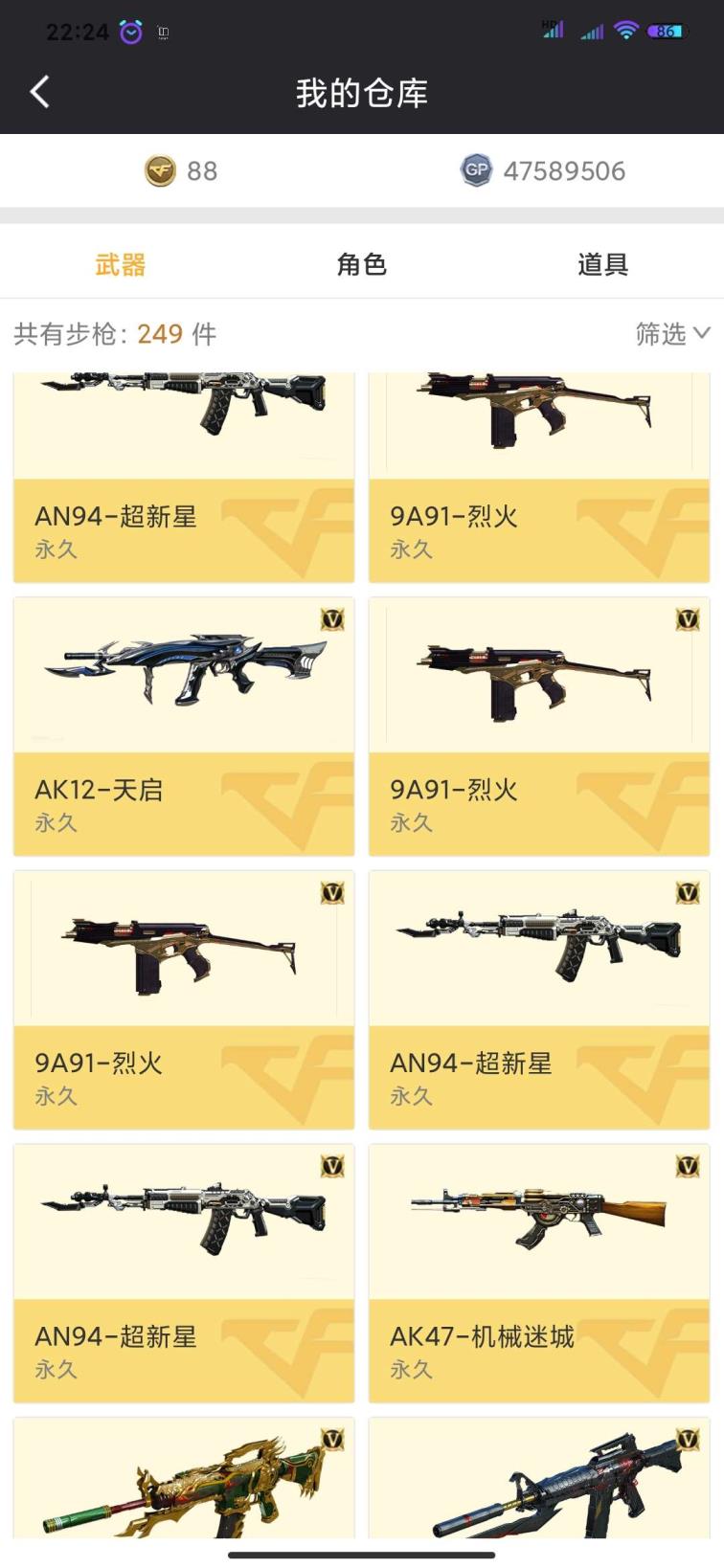Switch to the 道具 tab
This screenshot has height=1568, width=724.
[602, 264]
